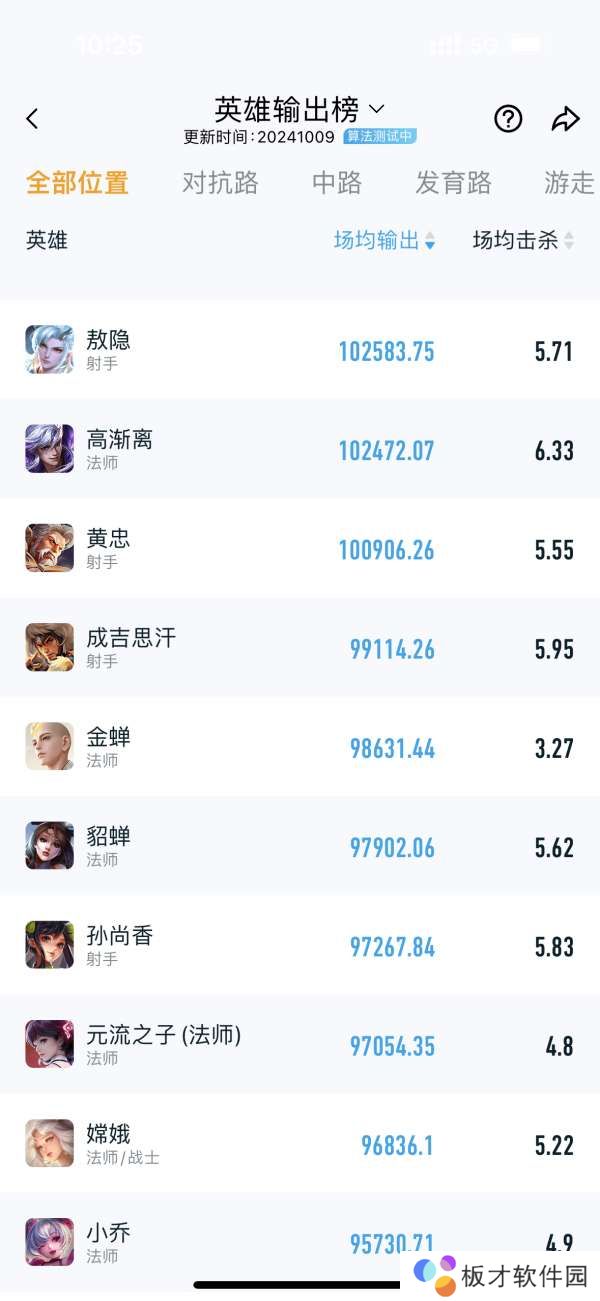Go back using the top-left arrow
Screen dimensions: 600x1301
click(x=32, y=119)
